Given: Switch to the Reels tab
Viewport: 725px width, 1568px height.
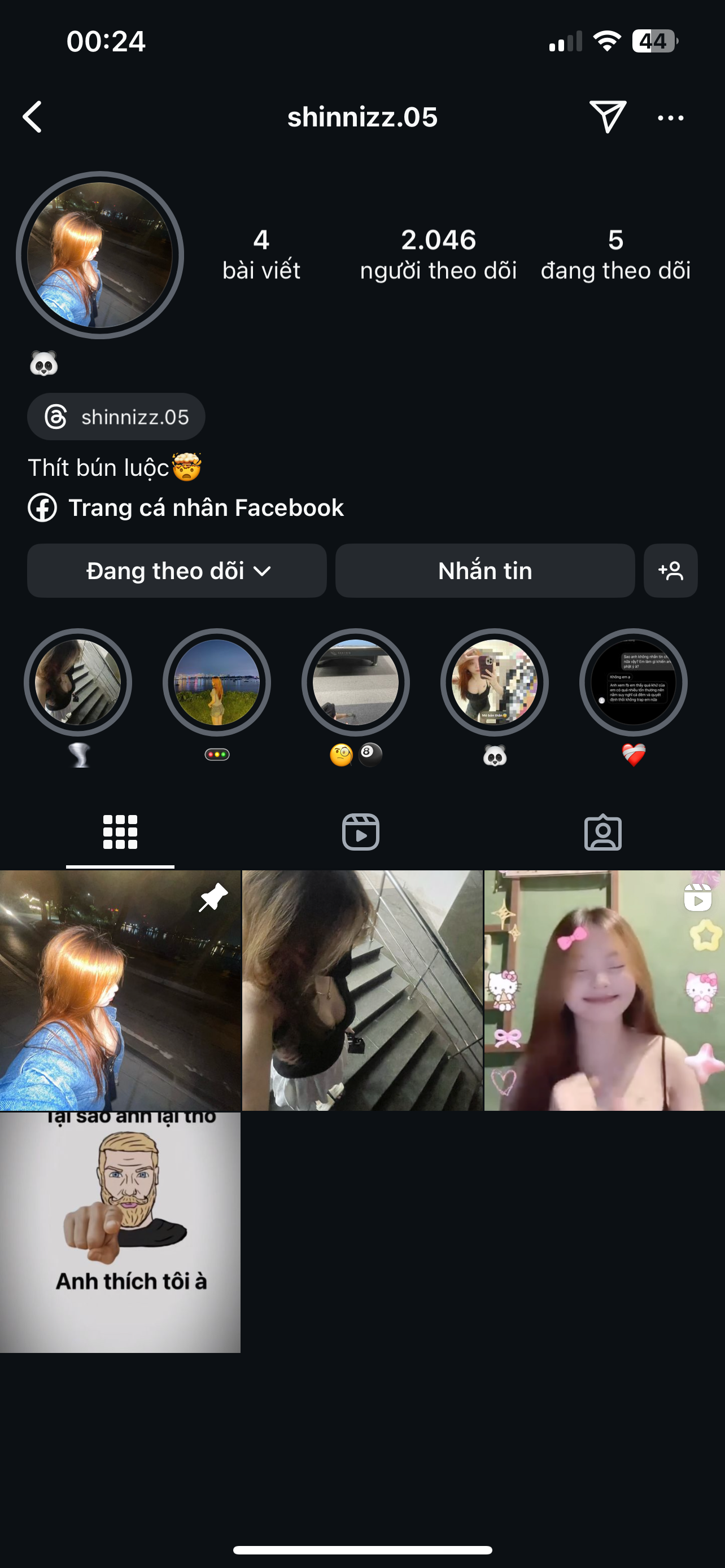Looking at the screenshot, I should 361,832.
